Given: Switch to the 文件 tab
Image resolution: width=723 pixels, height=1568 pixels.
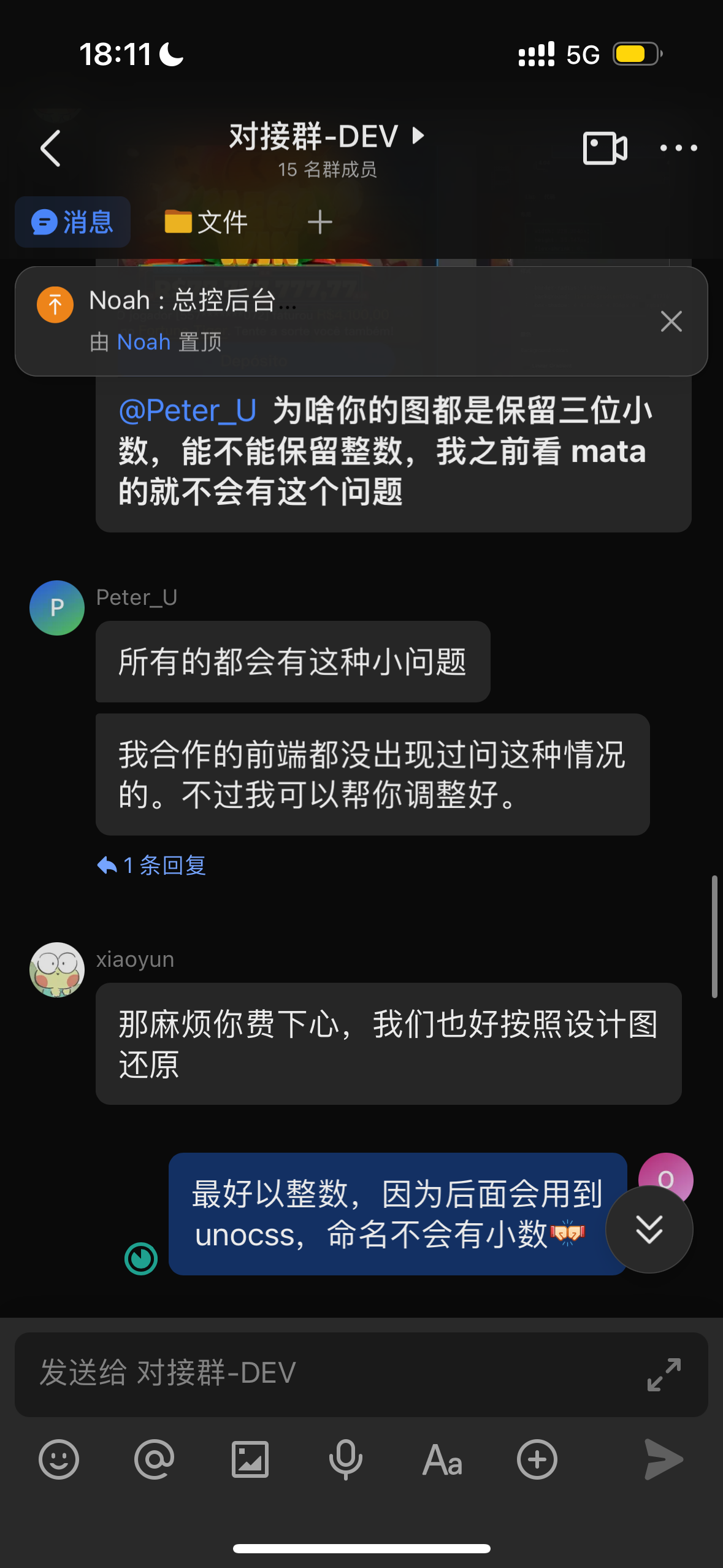Looking at the screenshot, I should pos(206,222).
